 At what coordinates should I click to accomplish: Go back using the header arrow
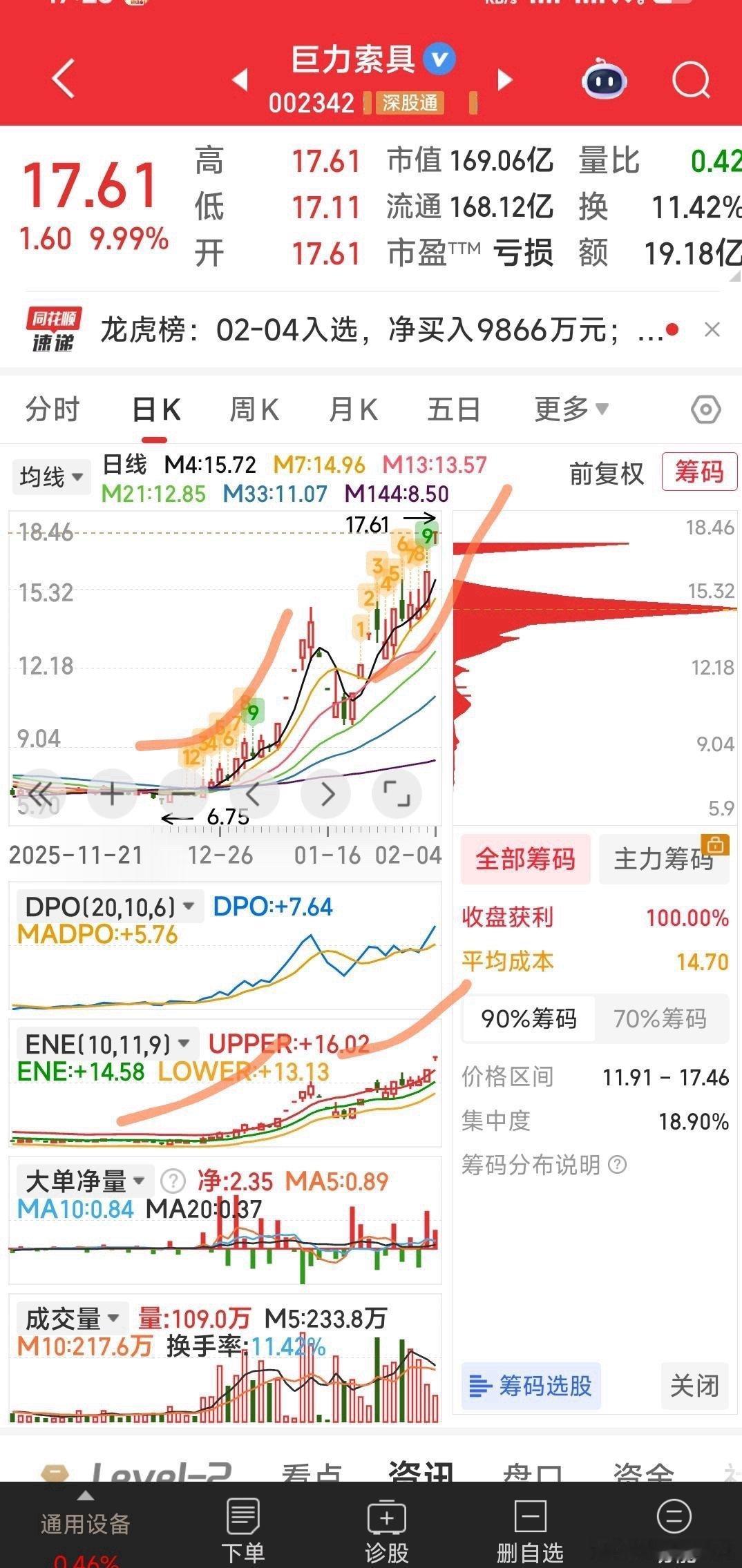(x=64, y=79)
